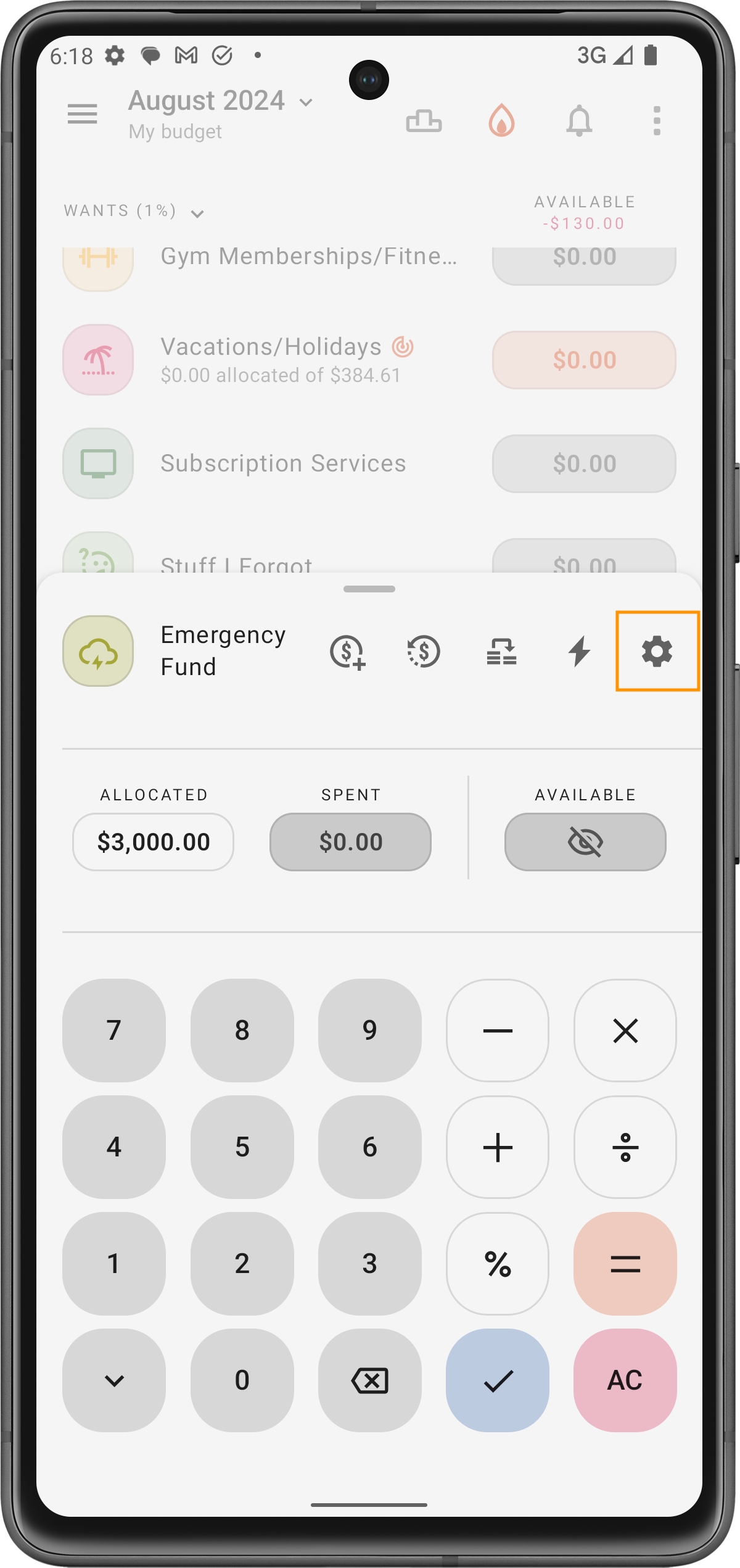This screenshot has height=1568, width=740.
Task: Open the notifications bell
Action: pyautogui.click(x=579, y=120)
